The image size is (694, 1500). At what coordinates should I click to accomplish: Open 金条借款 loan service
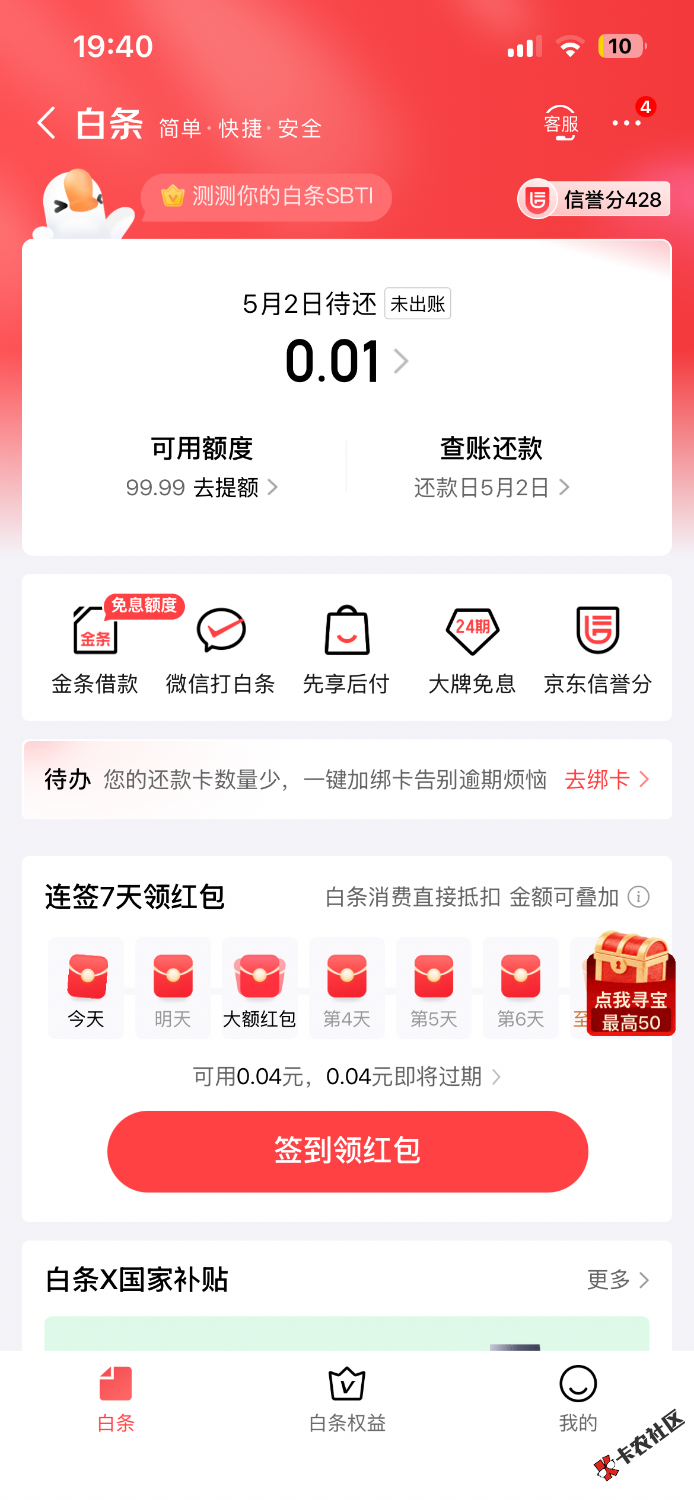coord(95,650)
